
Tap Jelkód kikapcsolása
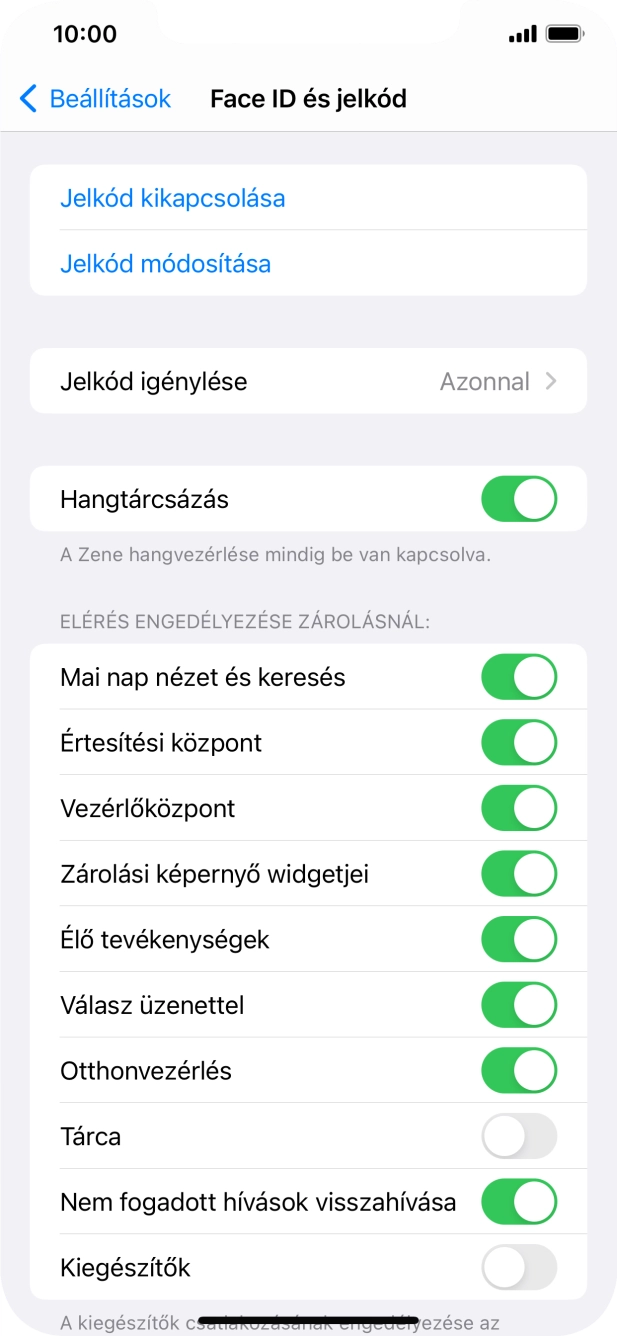coord(172,198)
